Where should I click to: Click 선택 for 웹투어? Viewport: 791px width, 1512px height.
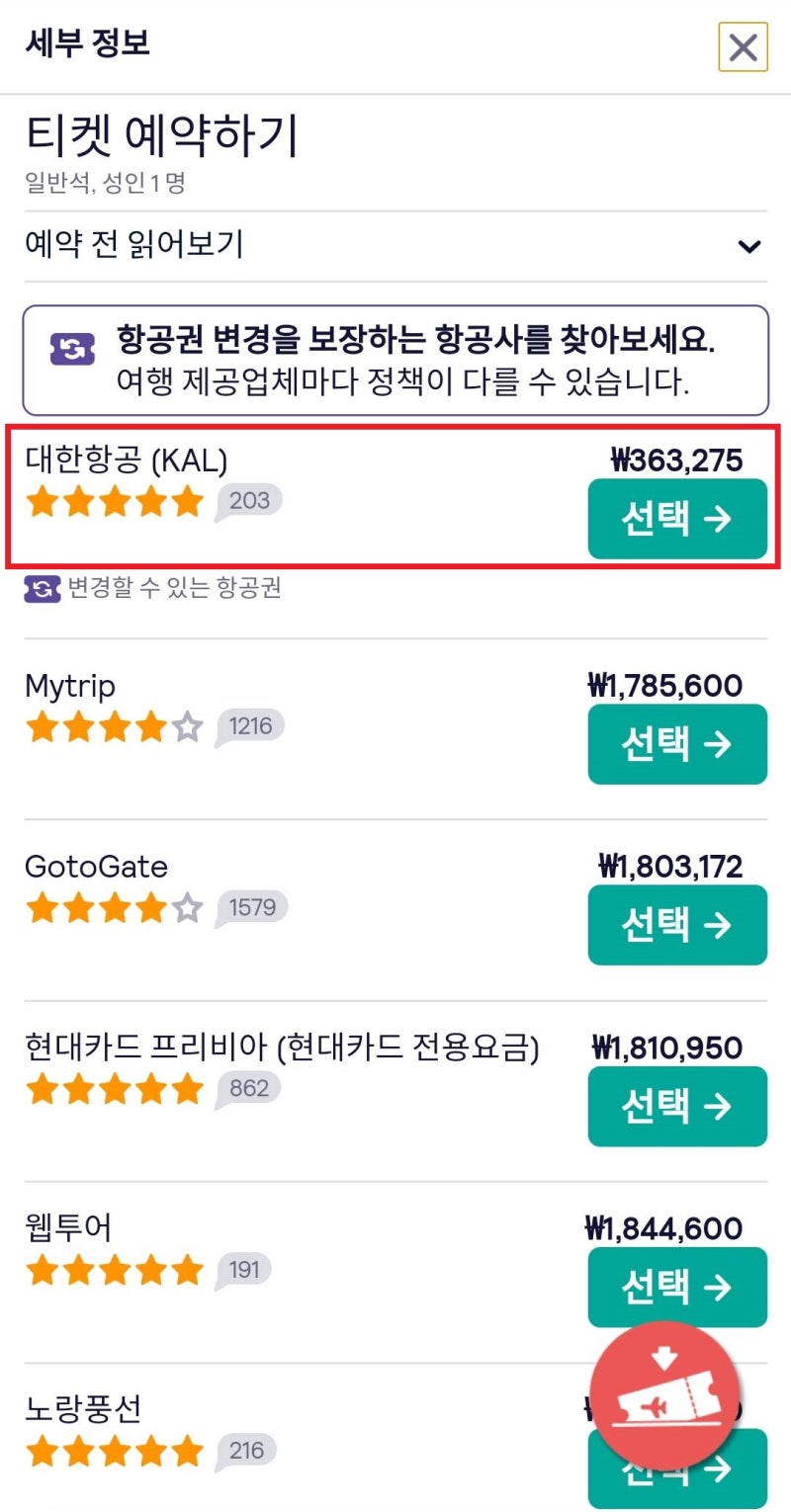(x=677, y=1287)
